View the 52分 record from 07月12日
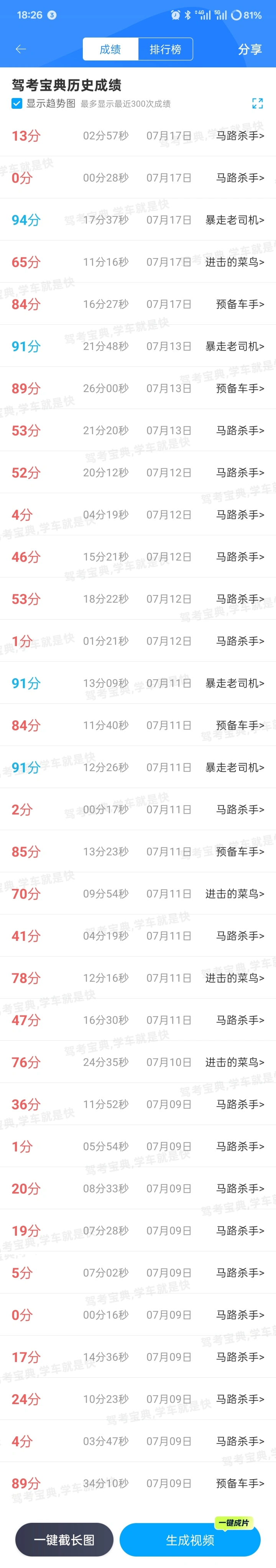 pyautogui.click(x=138, y=473)
